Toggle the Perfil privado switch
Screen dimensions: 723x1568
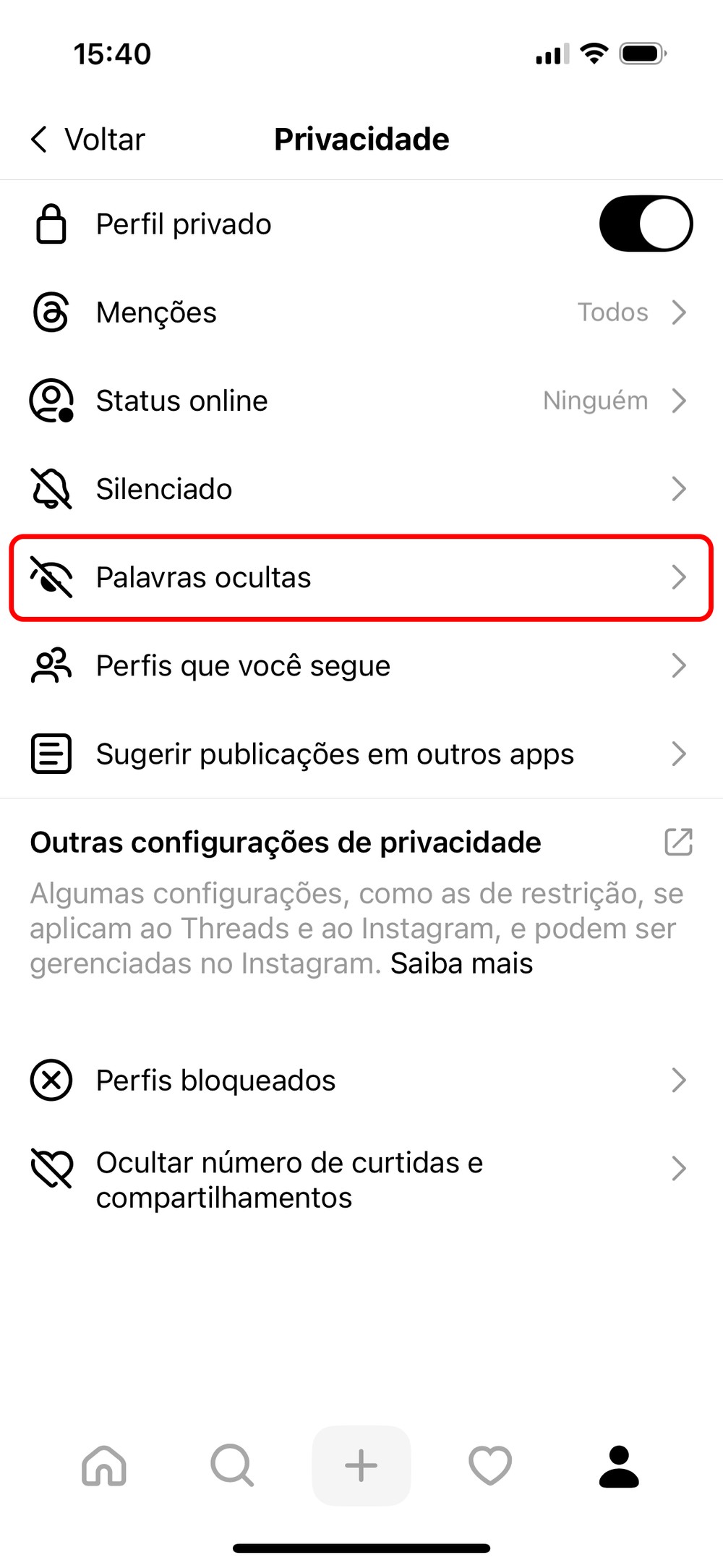point(645,224)
